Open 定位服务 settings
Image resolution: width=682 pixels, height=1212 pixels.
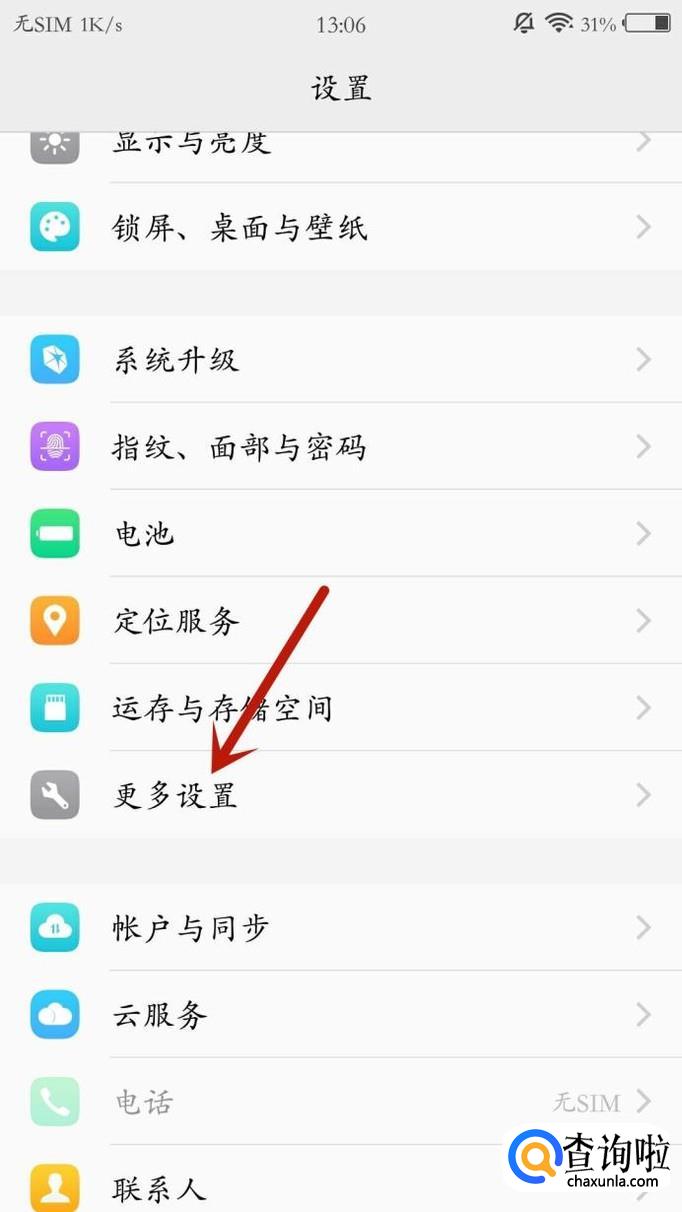(341, 620)
